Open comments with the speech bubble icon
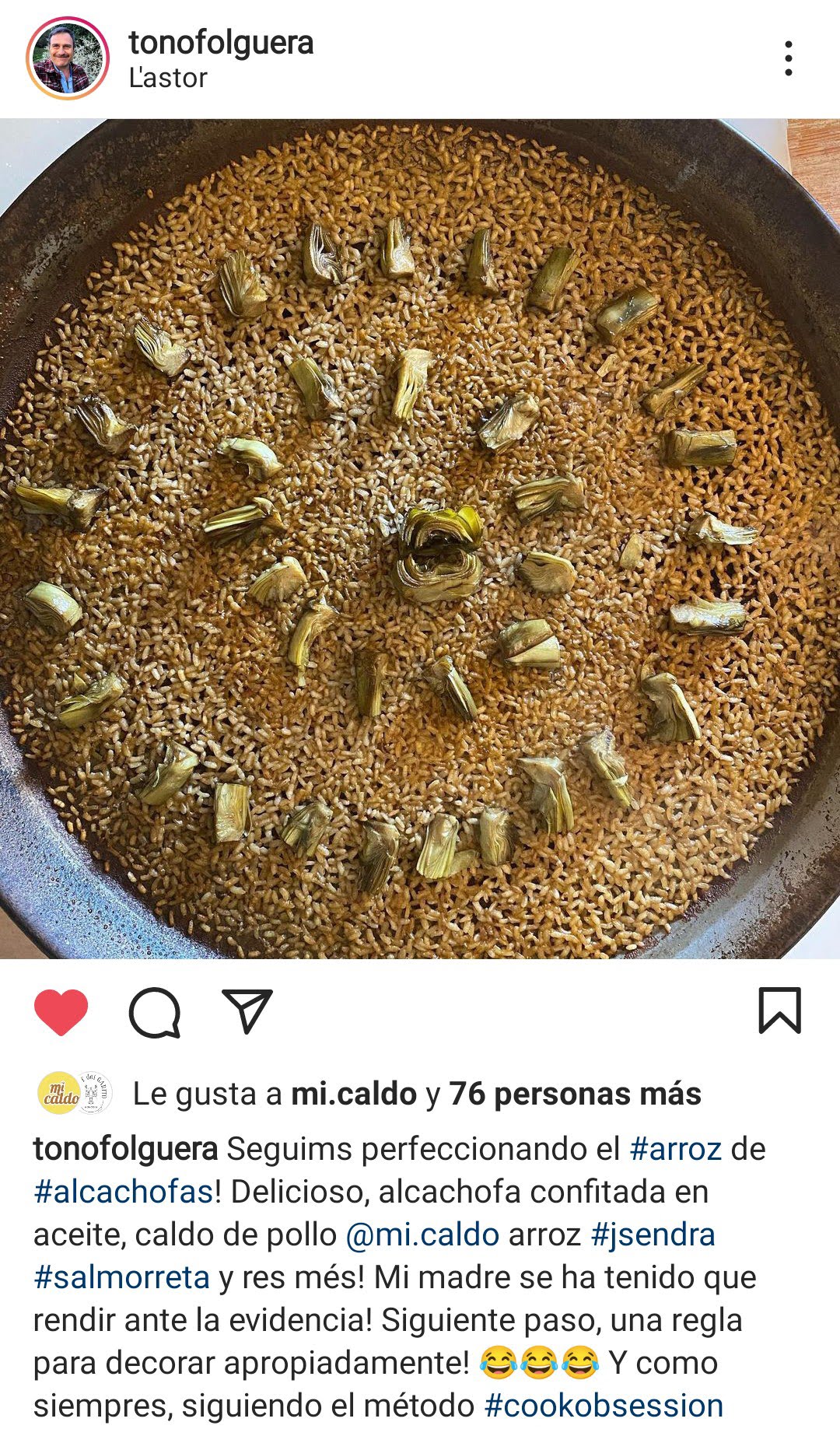Viewport: 840px width, 1443px height. pyautogui.click(x=155, y=1012)
